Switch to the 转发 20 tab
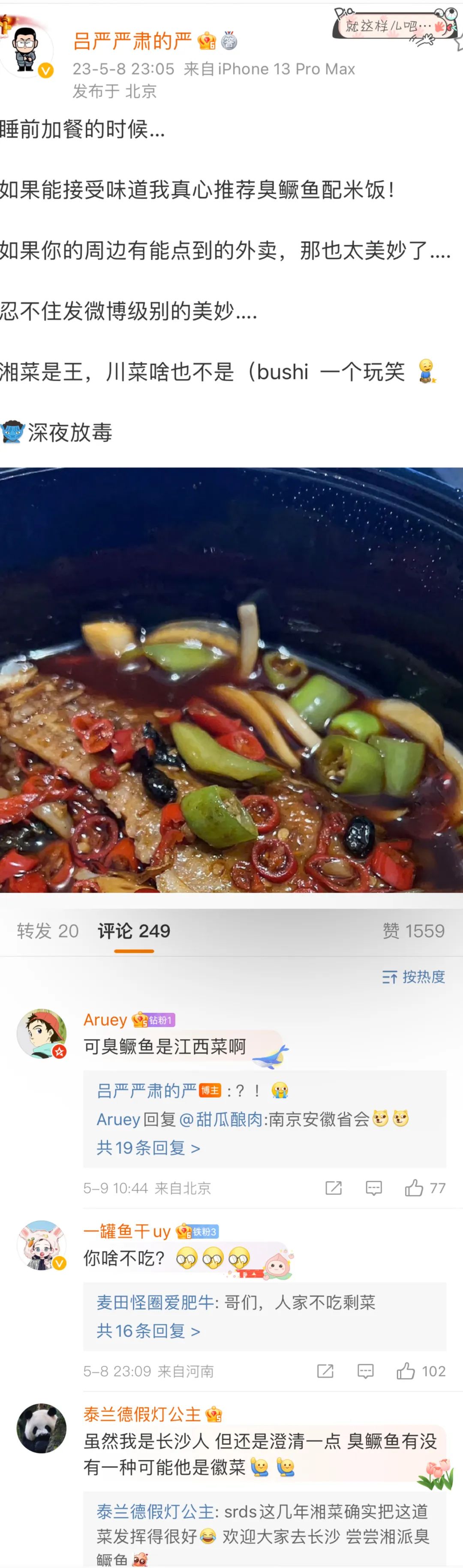This screenshot has height=1568, width=463. pos(48,931)
